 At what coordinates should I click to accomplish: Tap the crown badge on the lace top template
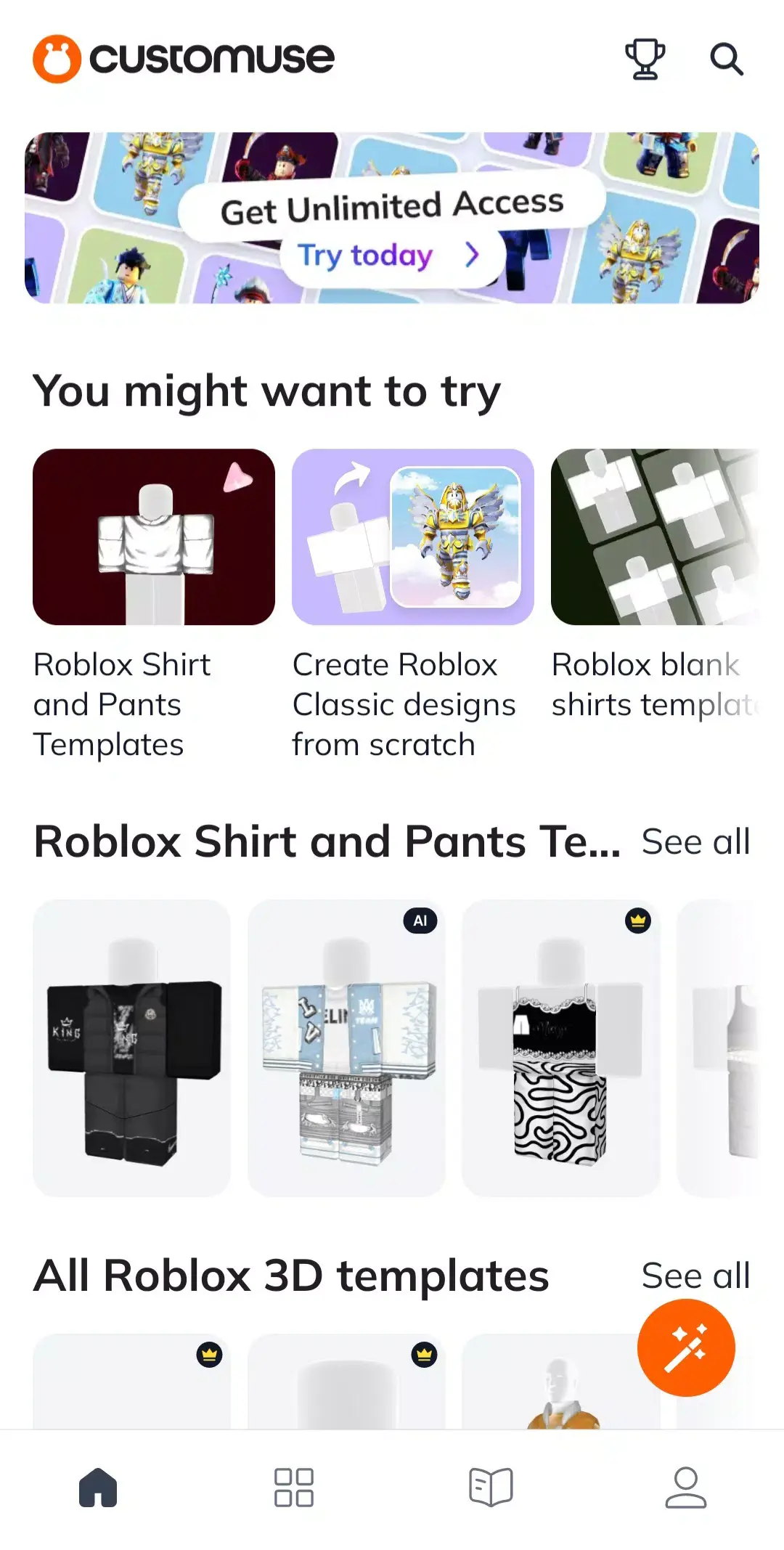(637, 921)
